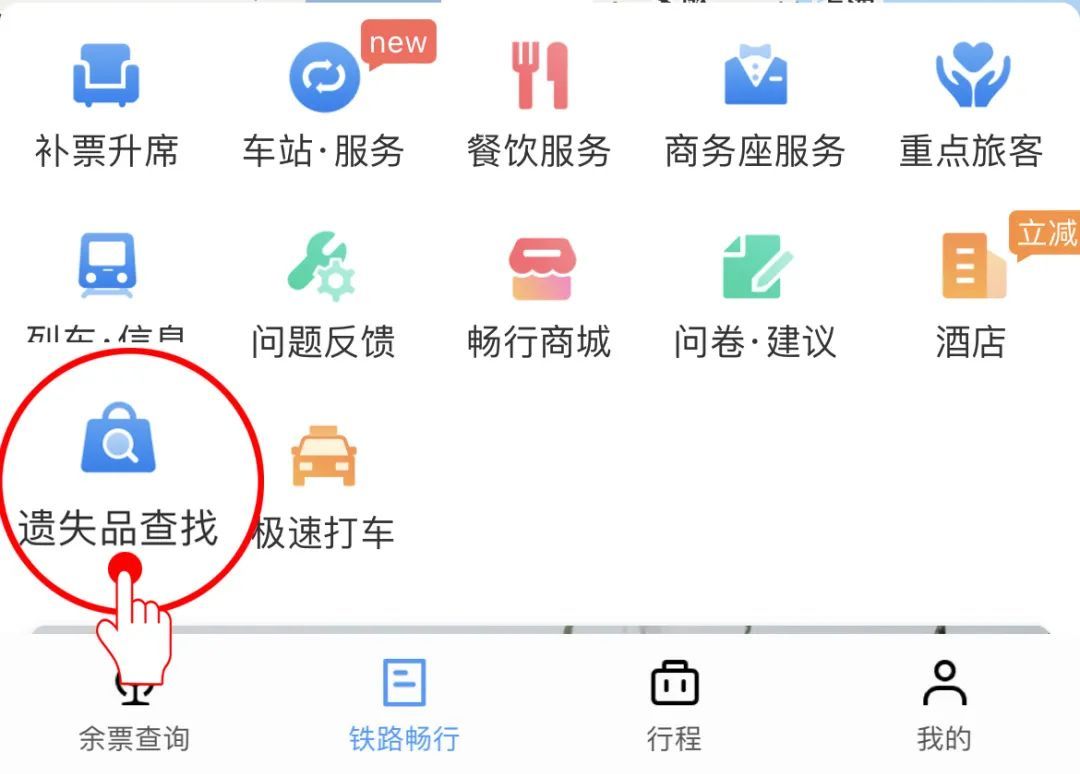The height and width of the screenshot is (774, 1080).
Task: Switch to 铁路畅行 tab
Action: tap(404, 706)
